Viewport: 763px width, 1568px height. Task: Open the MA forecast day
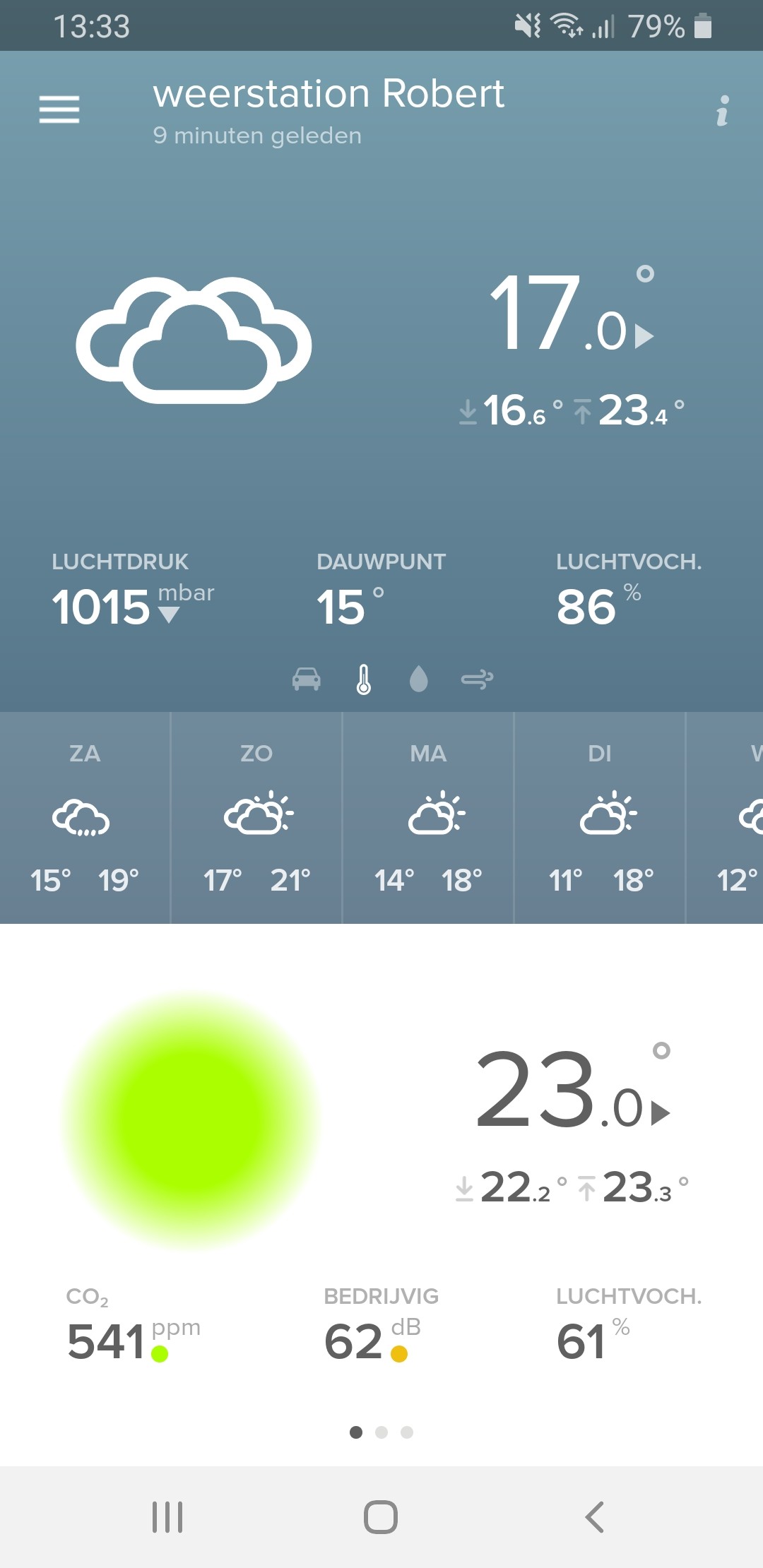tap(428, 818)
